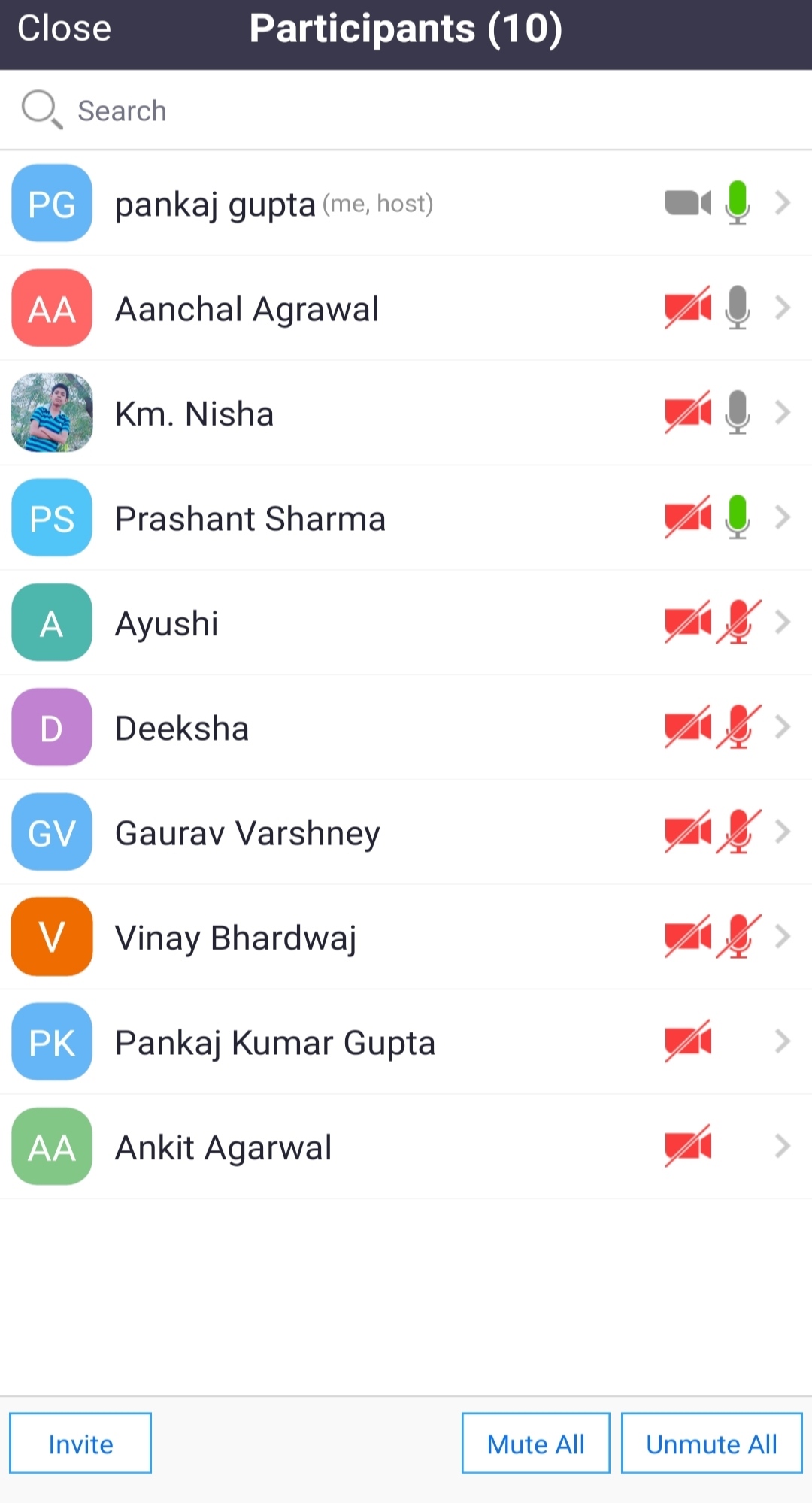Select Pankaj Kumar Gupta in list

point(406,1042)
